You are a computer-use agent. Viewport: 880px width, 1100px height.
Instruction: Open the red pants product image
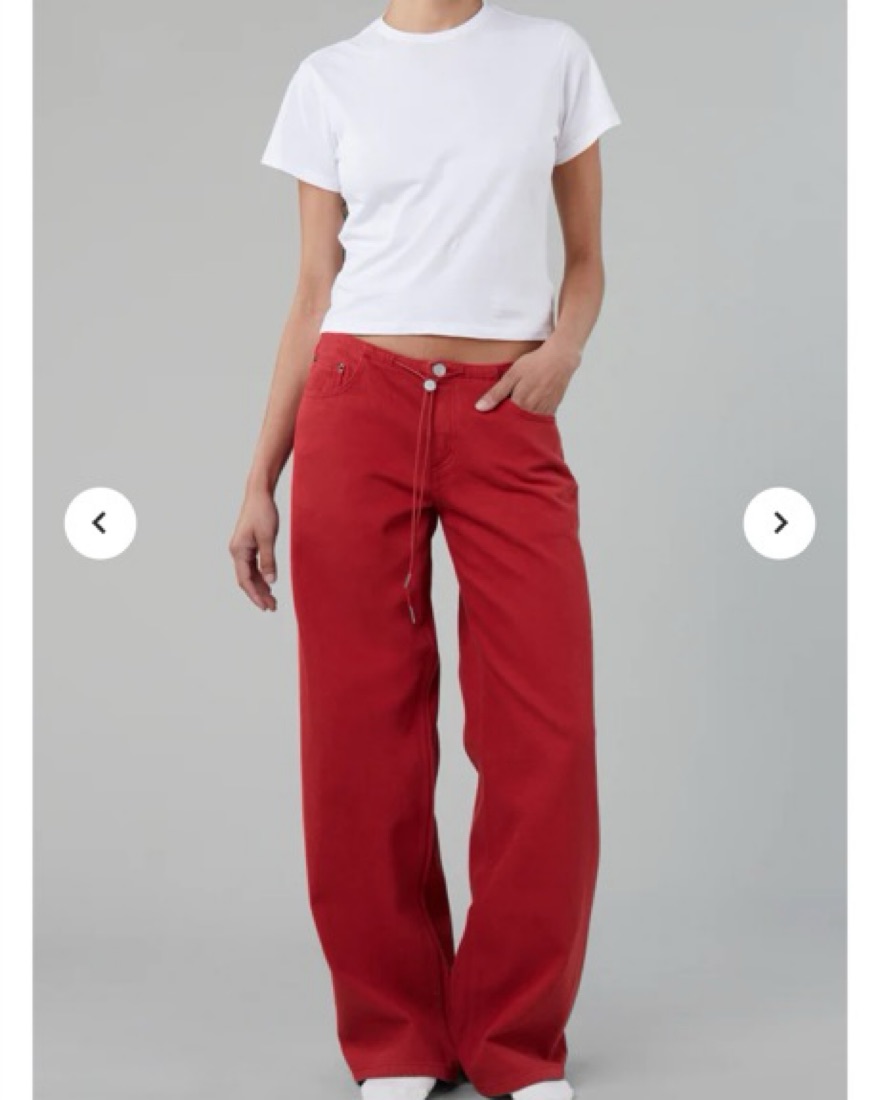point(440,700)
